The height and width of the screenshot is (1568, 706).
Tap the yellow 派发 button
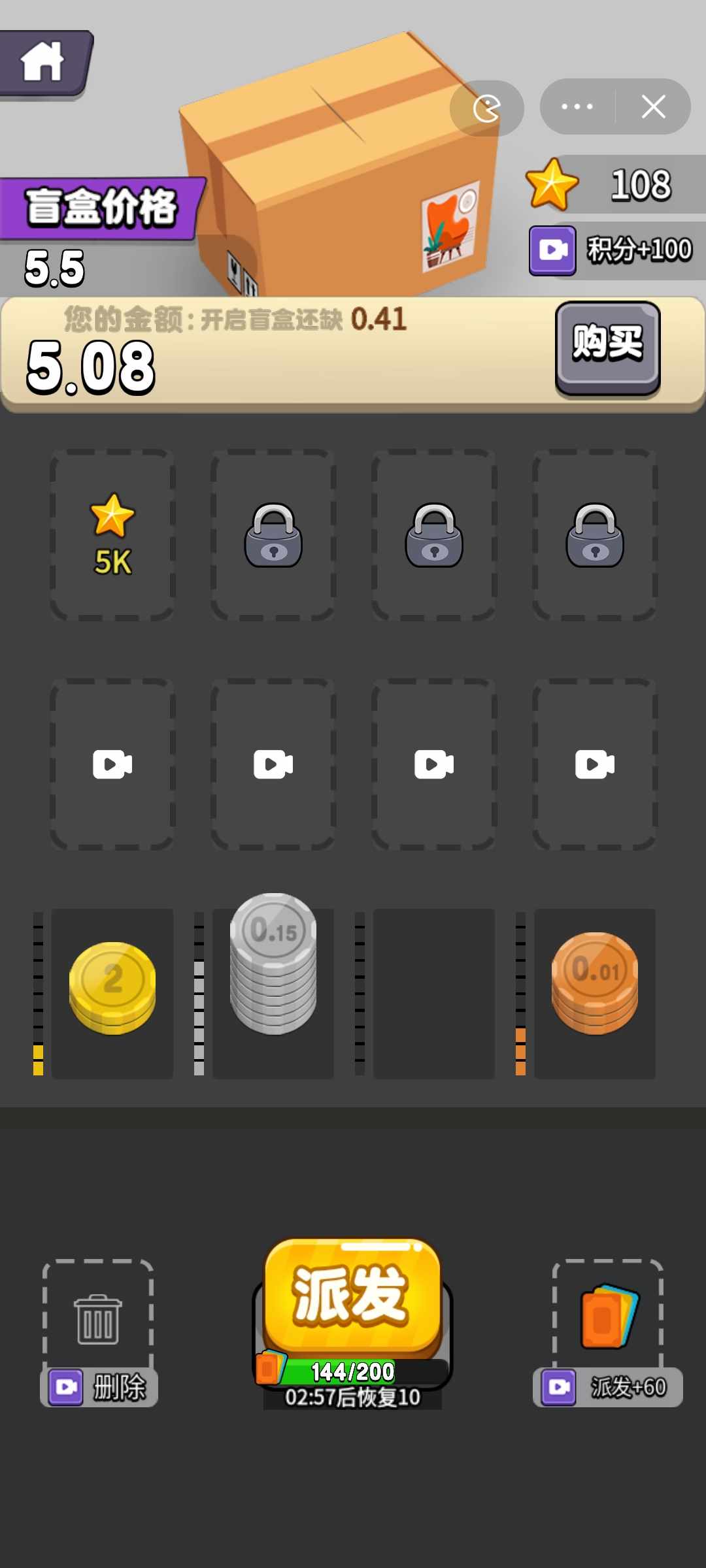coord(352,1296)
